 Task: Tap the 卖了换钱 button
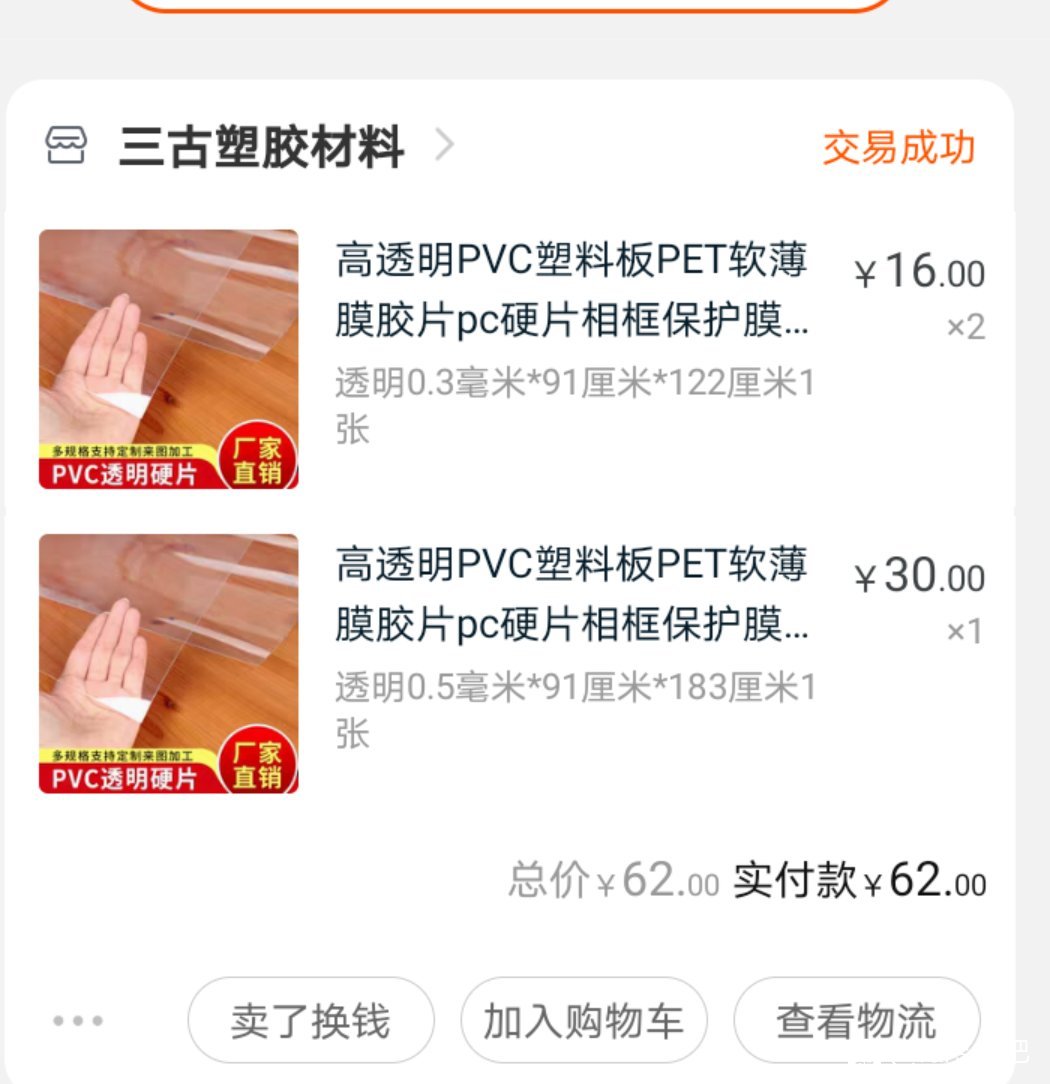coord(311,1021)
